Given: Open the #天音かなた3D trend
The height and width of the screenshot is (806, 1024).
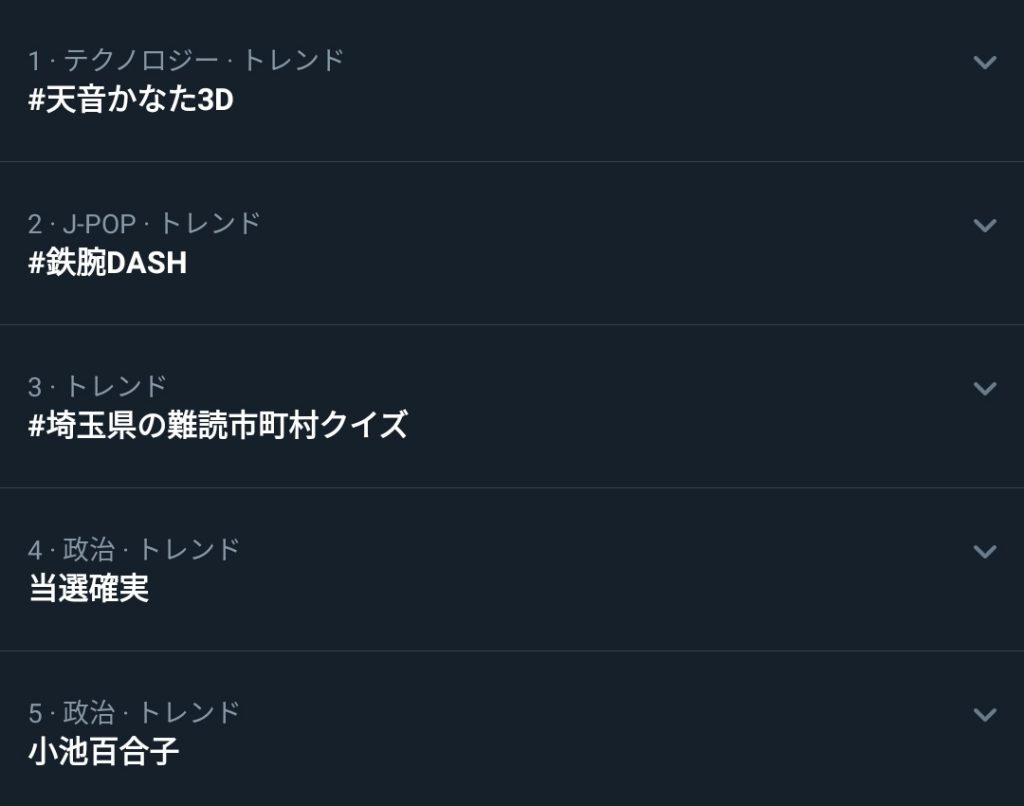Looking at the screenshot, I should pos(131,100).
